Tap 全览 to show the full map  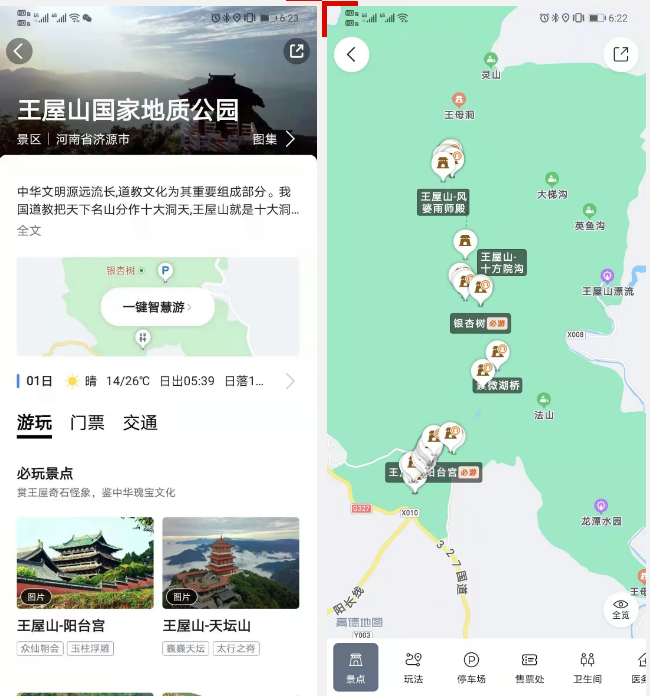pos(620,609)
